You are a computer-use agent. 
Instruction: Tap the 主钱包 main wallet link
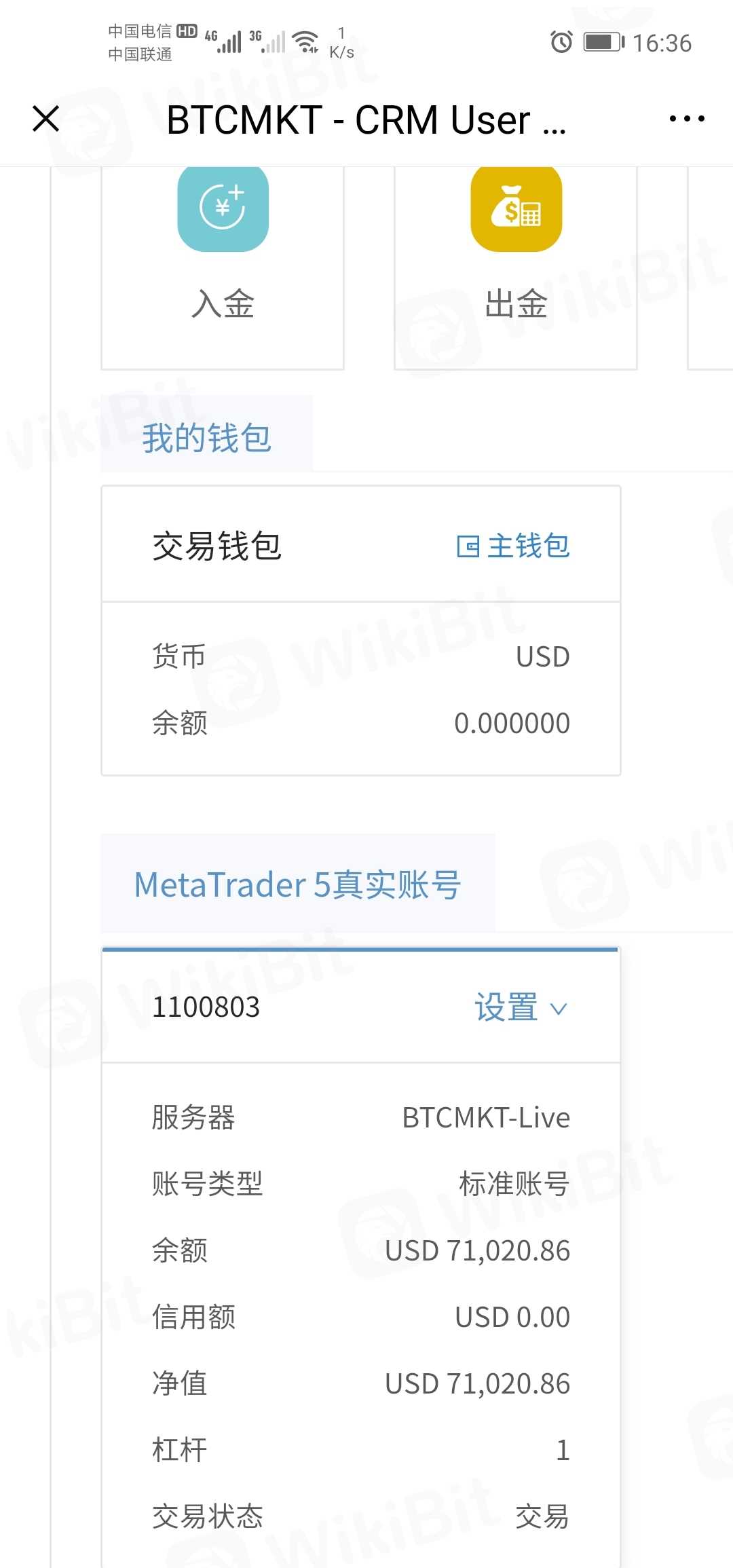514,546
